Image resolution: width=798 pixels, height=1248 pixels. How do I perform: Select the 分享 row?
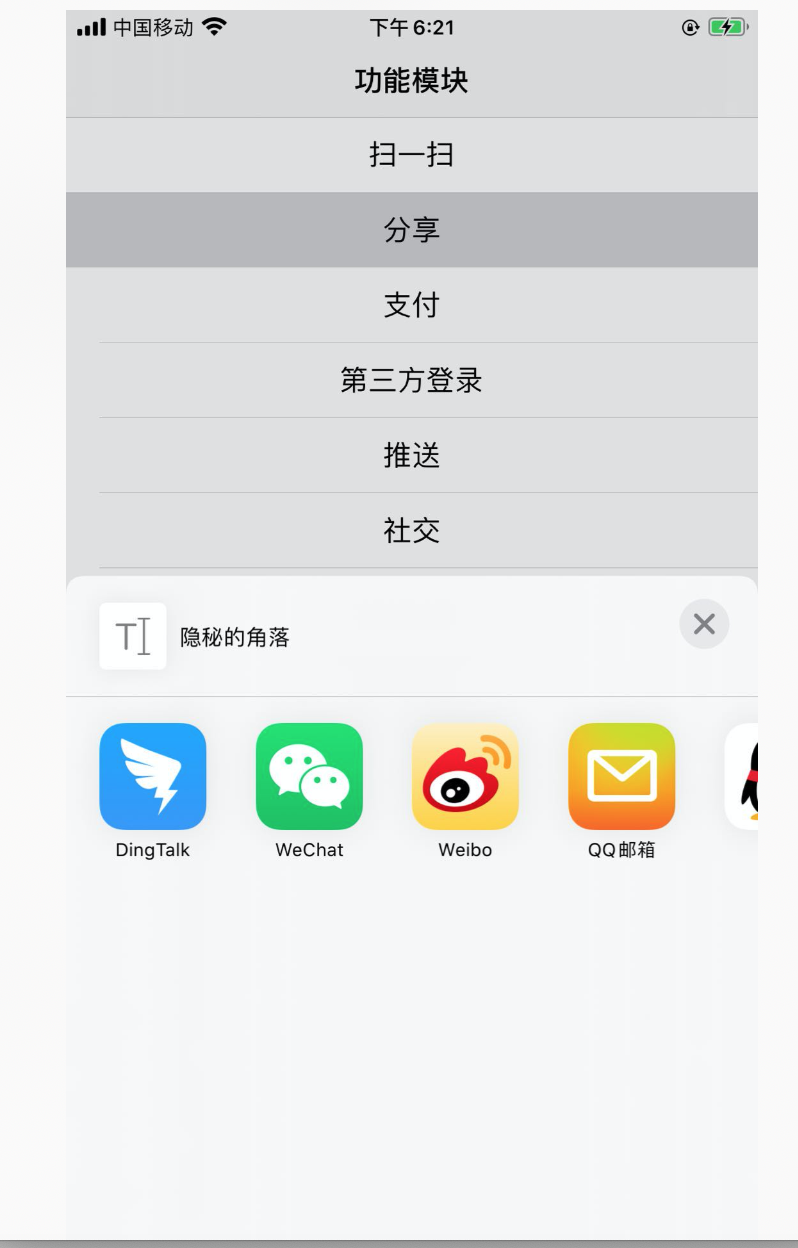(x=411, y=230)
